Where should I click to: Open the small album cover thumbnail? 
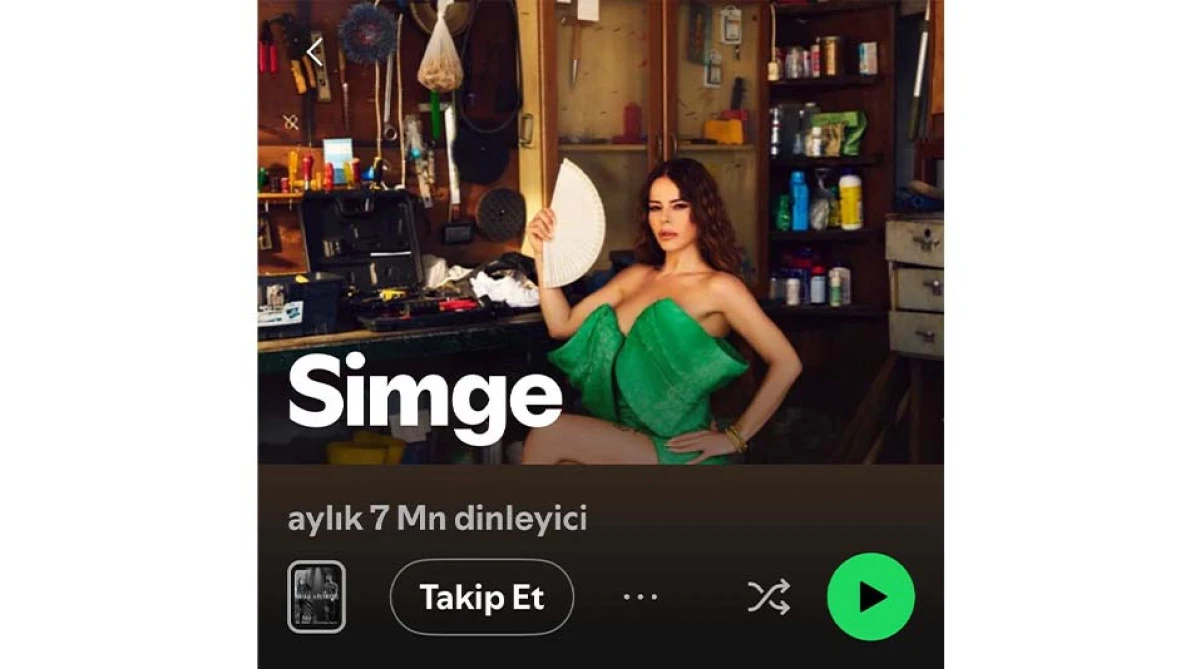coord(316,597)
